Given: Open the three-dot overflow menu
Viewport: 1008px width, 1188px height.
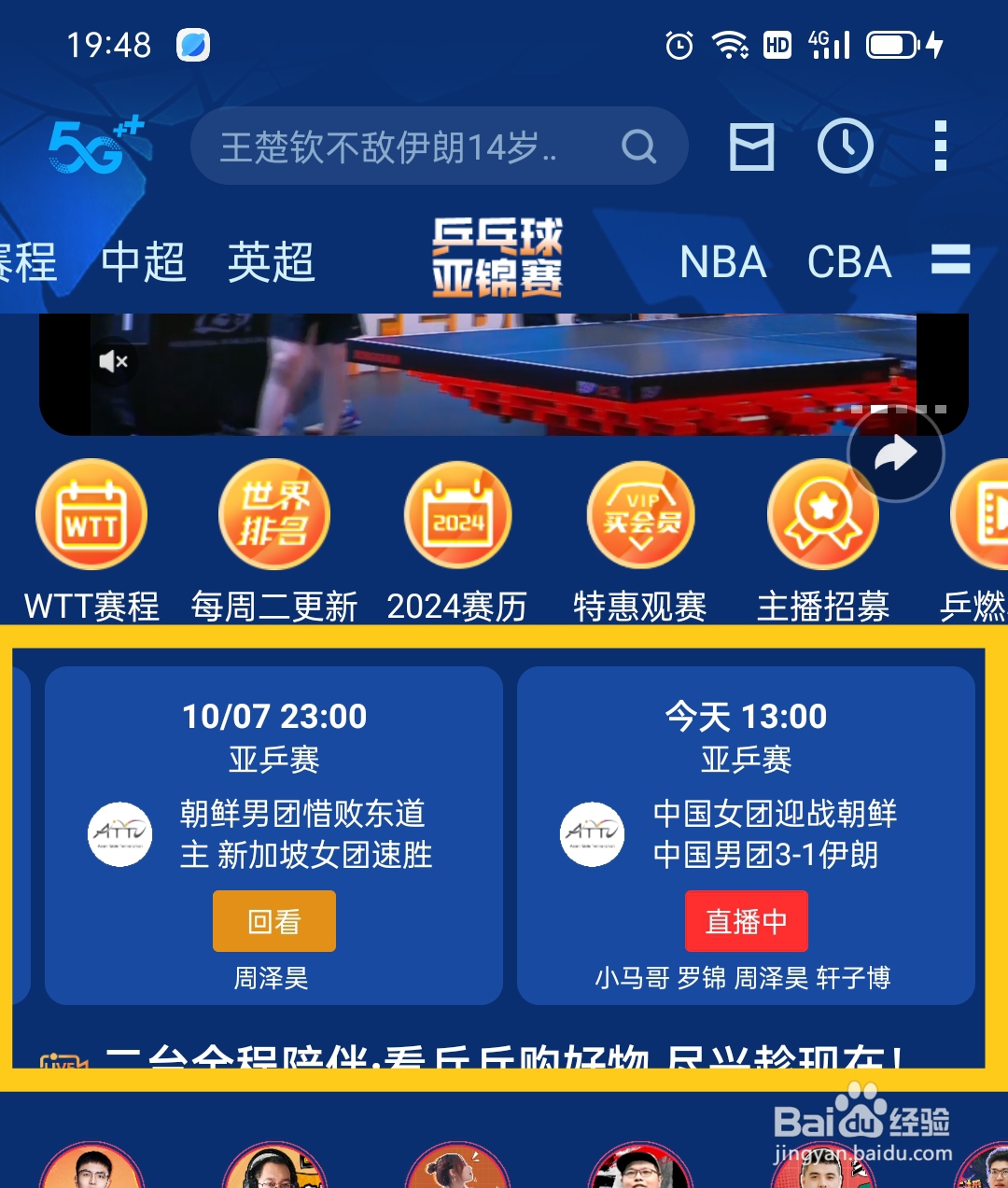Looking at the screenshot, I should point(939,147).
